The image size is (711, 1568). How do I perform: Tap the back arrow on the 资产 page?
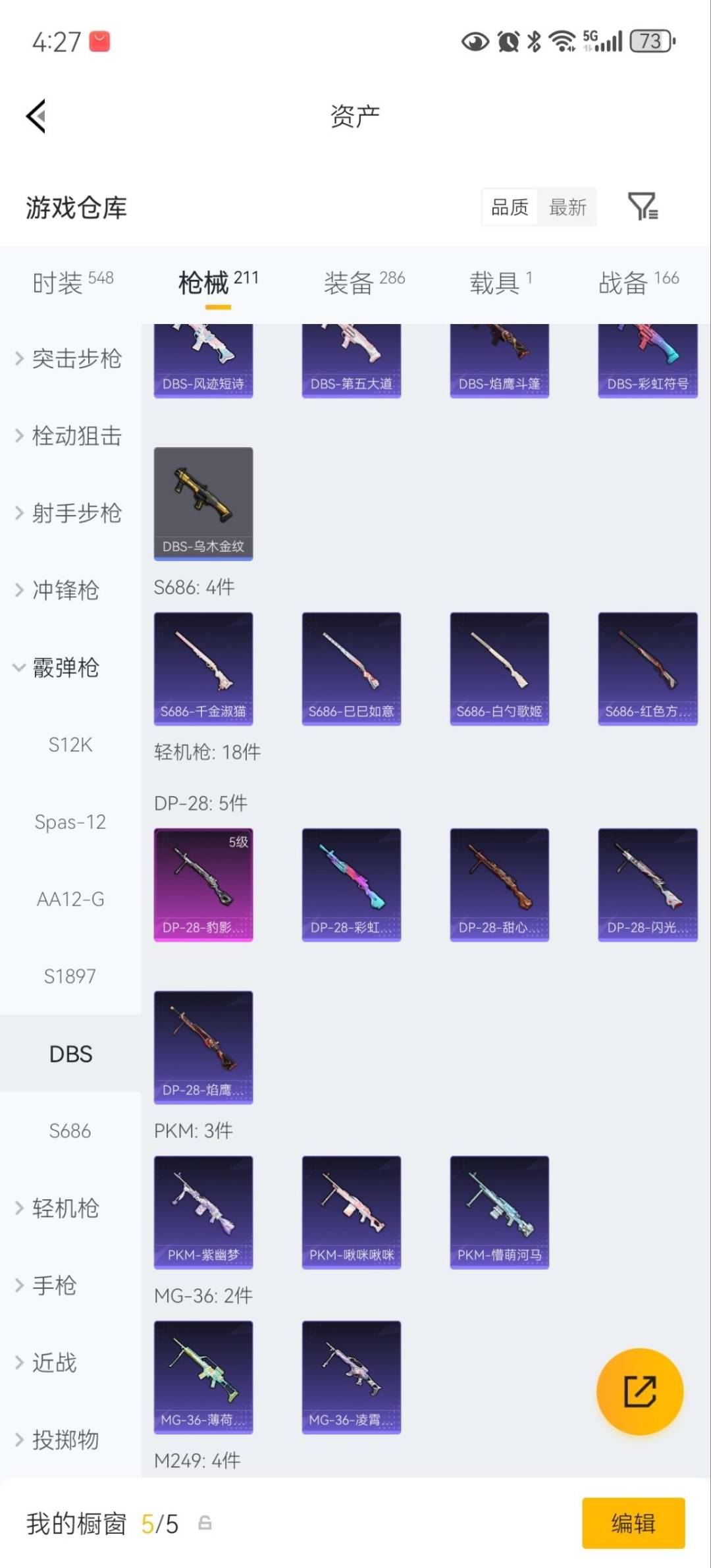pos(36,116)
